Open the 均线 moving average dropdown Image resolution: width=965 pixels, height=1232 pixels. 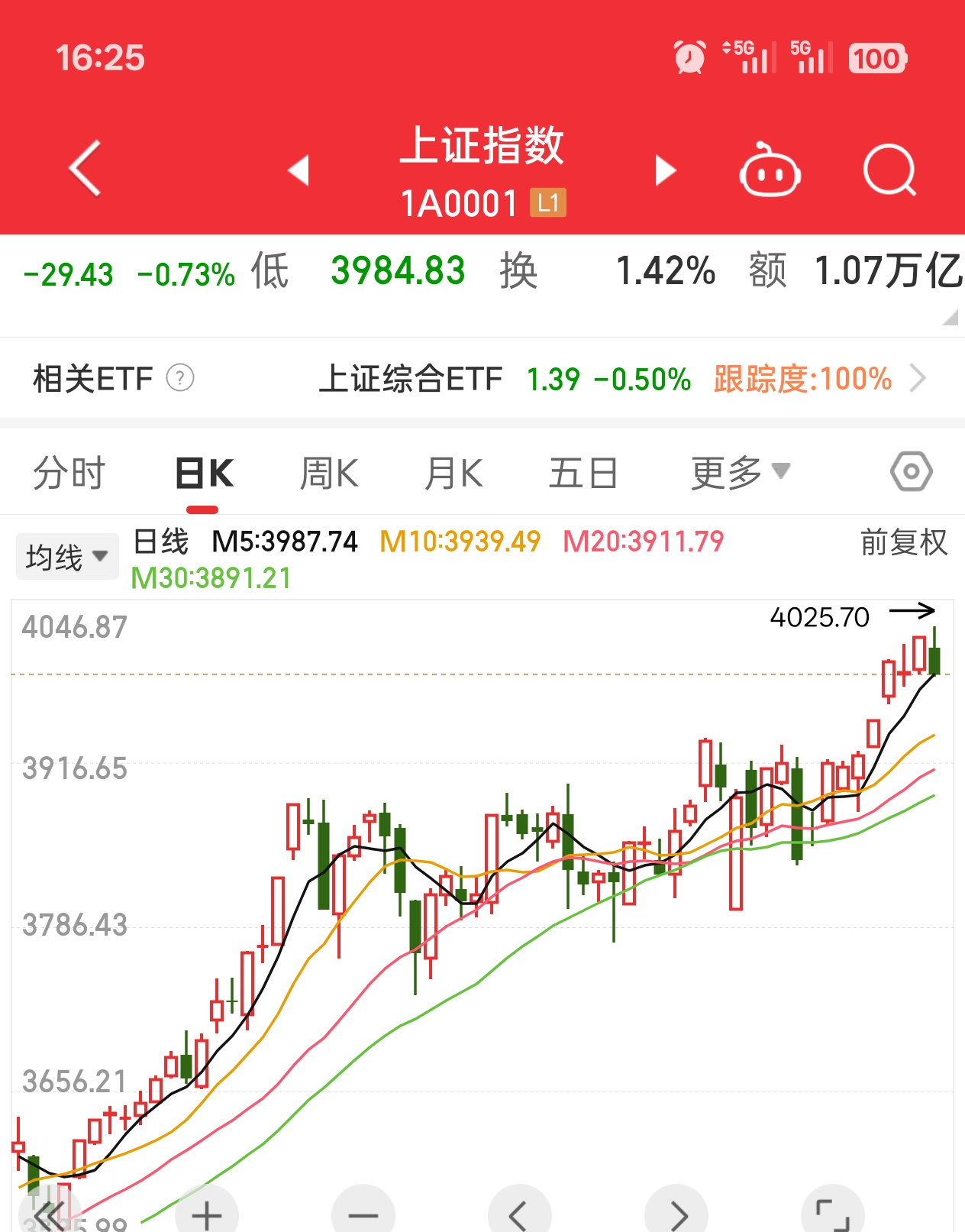pos(67,555)
